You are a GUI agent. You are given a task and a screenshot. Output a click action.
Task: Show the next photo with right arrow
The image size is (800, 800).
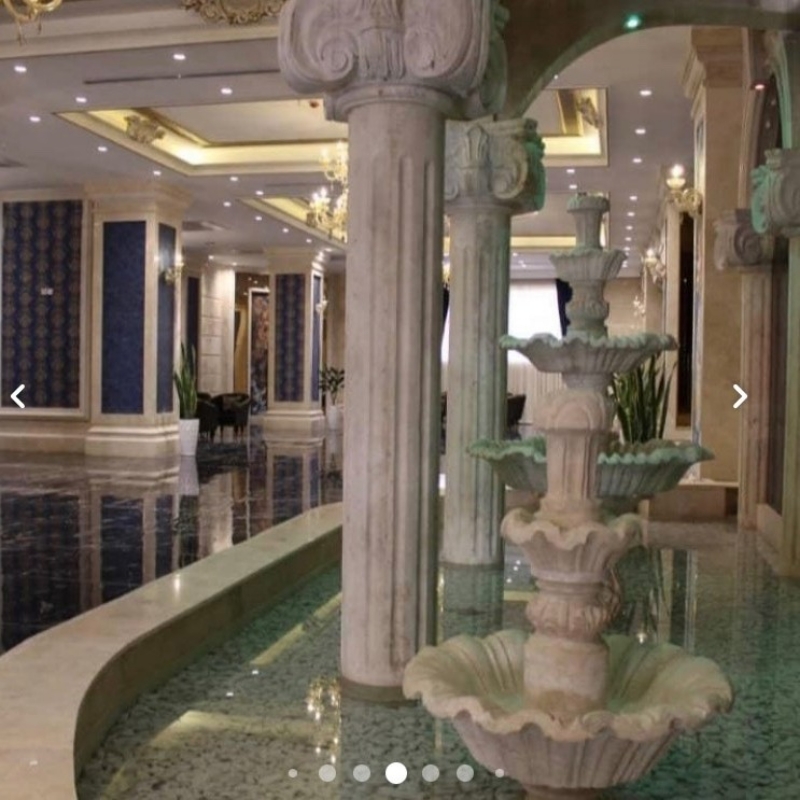coord(739,396)
